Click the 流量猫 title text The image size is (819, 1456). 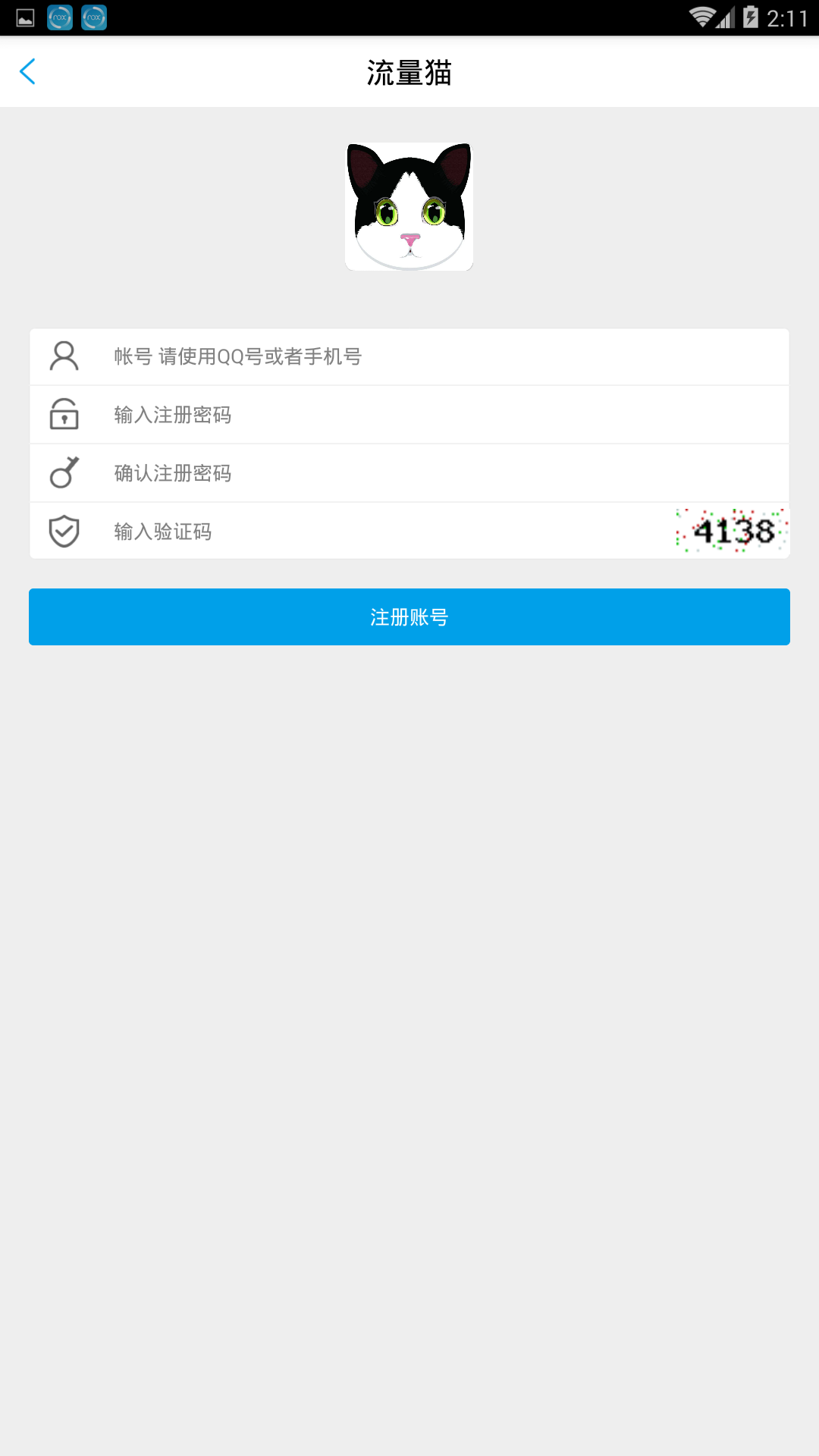pyautogui.click(x=409, y=72)
